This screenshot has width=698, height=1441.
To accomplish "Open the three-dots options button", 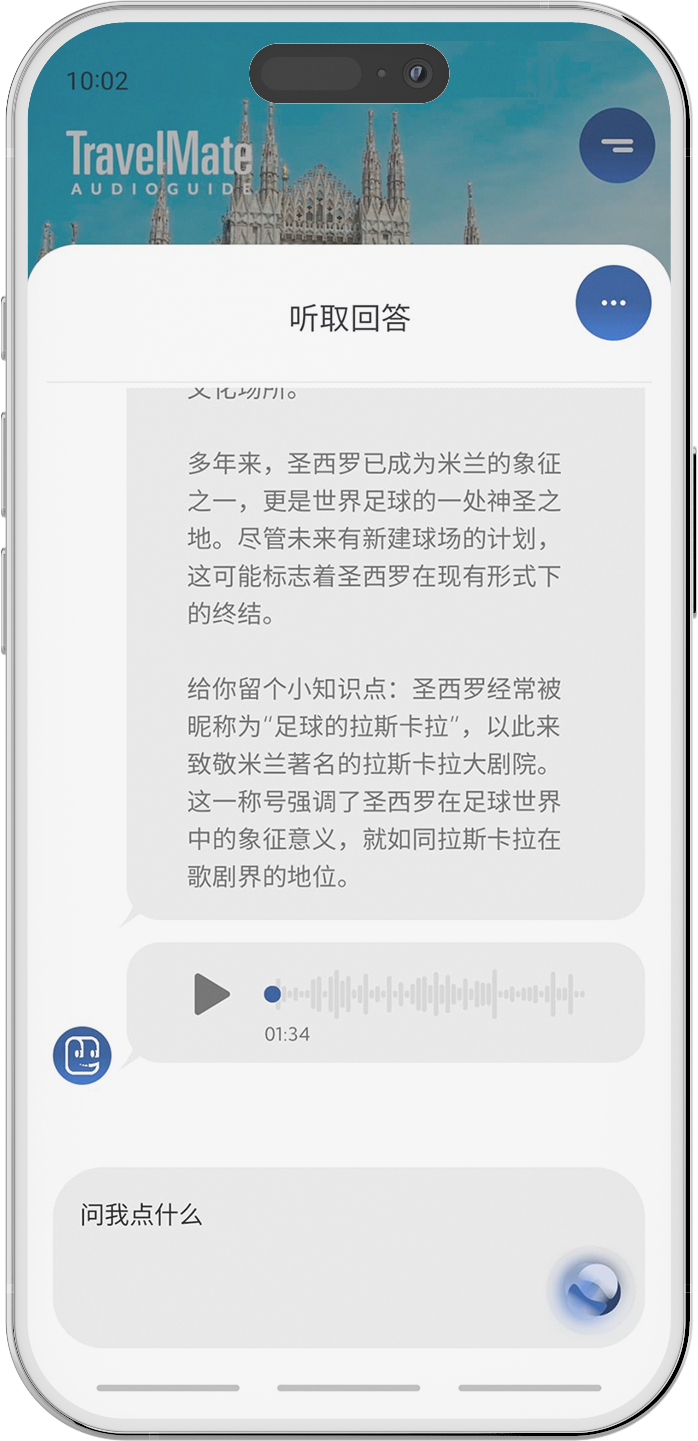I will pyautogui.click(x=613, y=303).
